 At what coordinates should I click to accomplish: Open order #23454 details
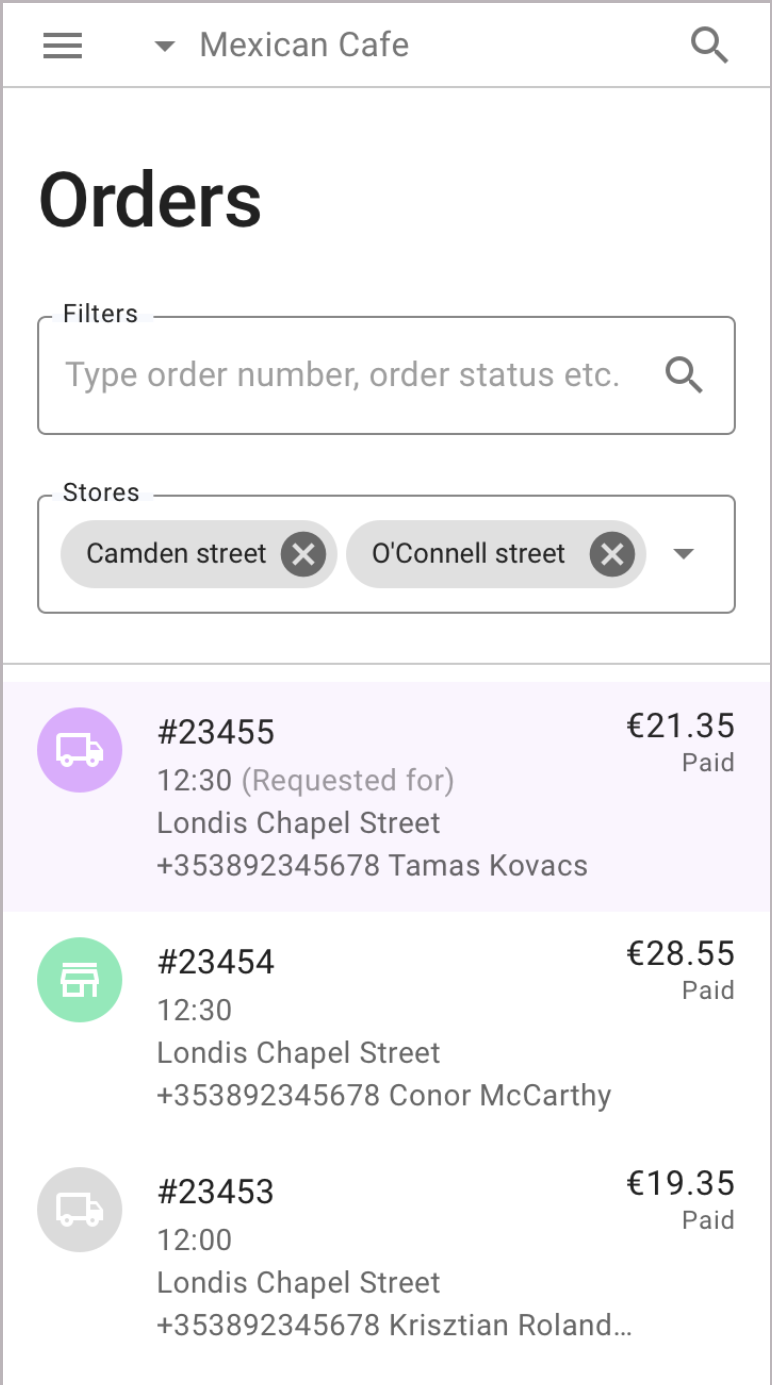click(386, 1025)
